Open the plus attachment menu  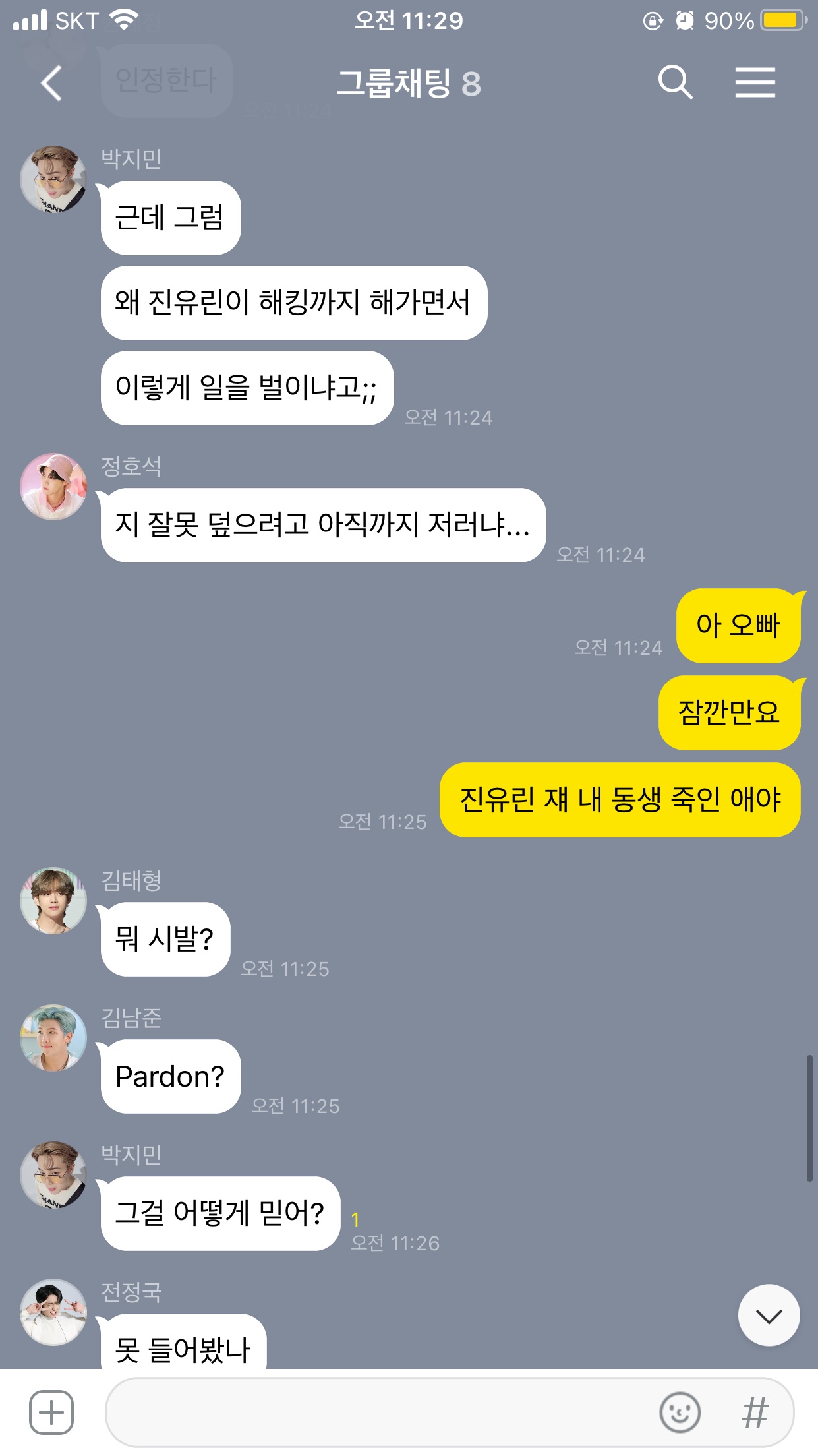(x=51, y=1412)
